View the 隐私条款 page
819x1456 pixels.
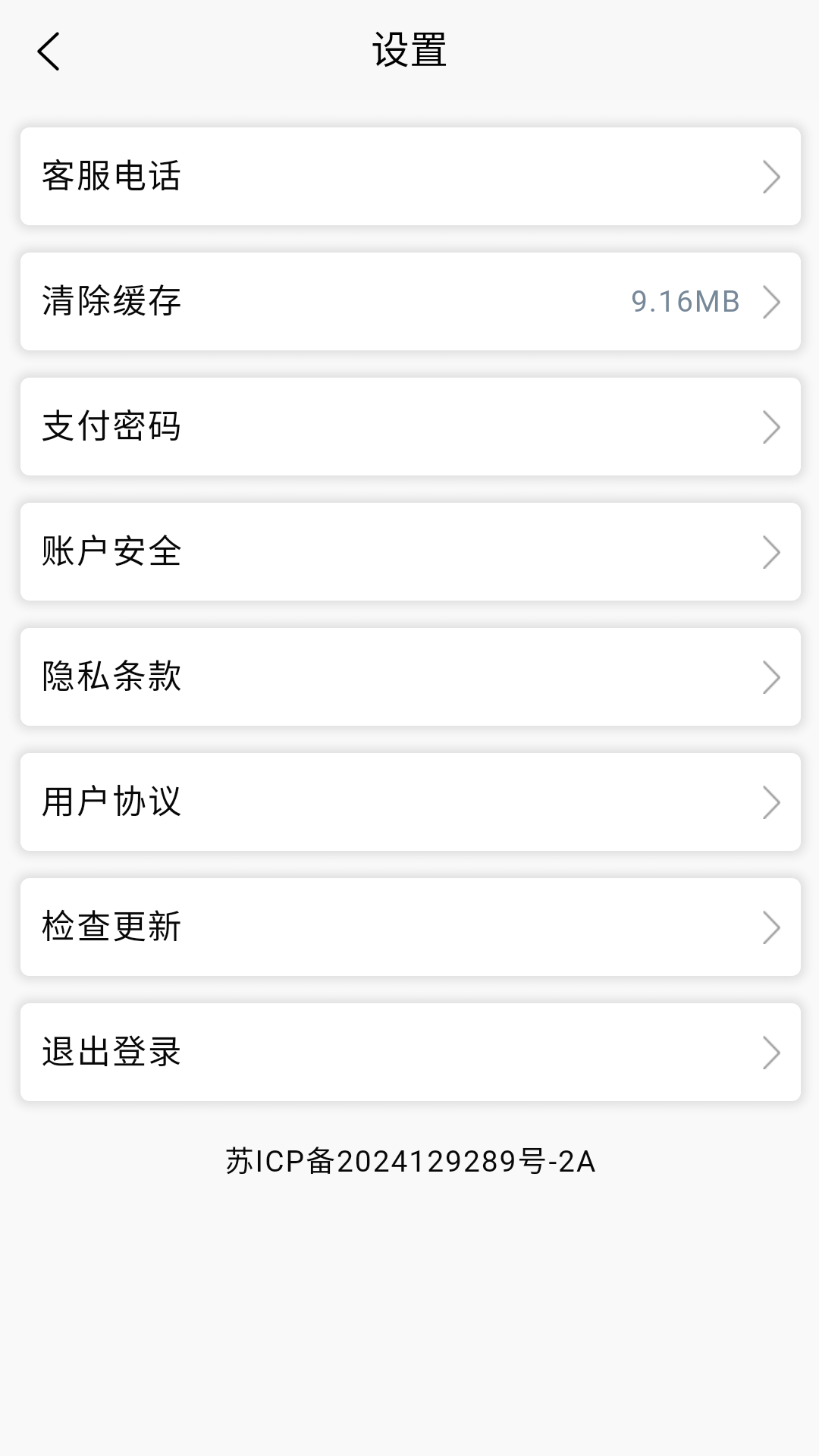(x=409, y=677)
